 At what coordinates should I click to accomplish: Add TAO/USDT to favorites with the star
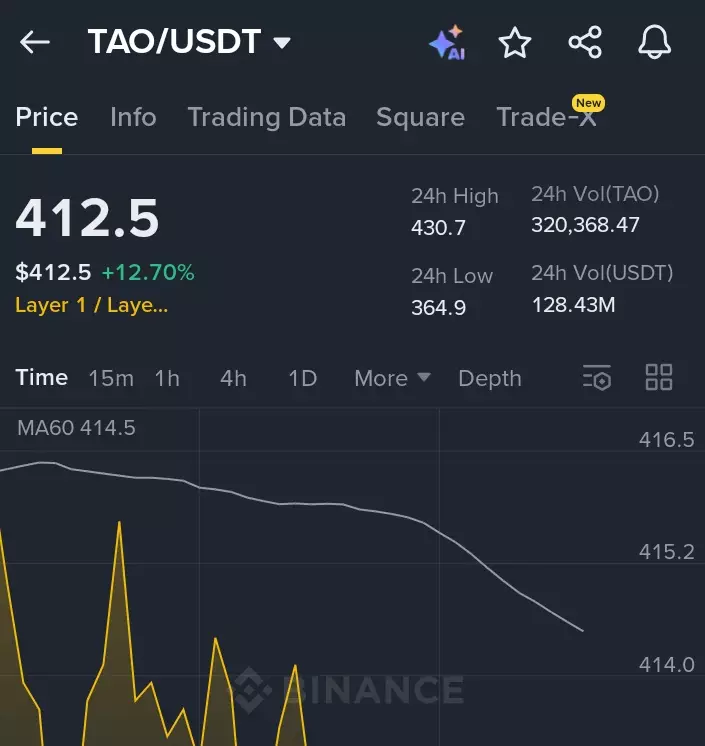click(x=515, y=42)
